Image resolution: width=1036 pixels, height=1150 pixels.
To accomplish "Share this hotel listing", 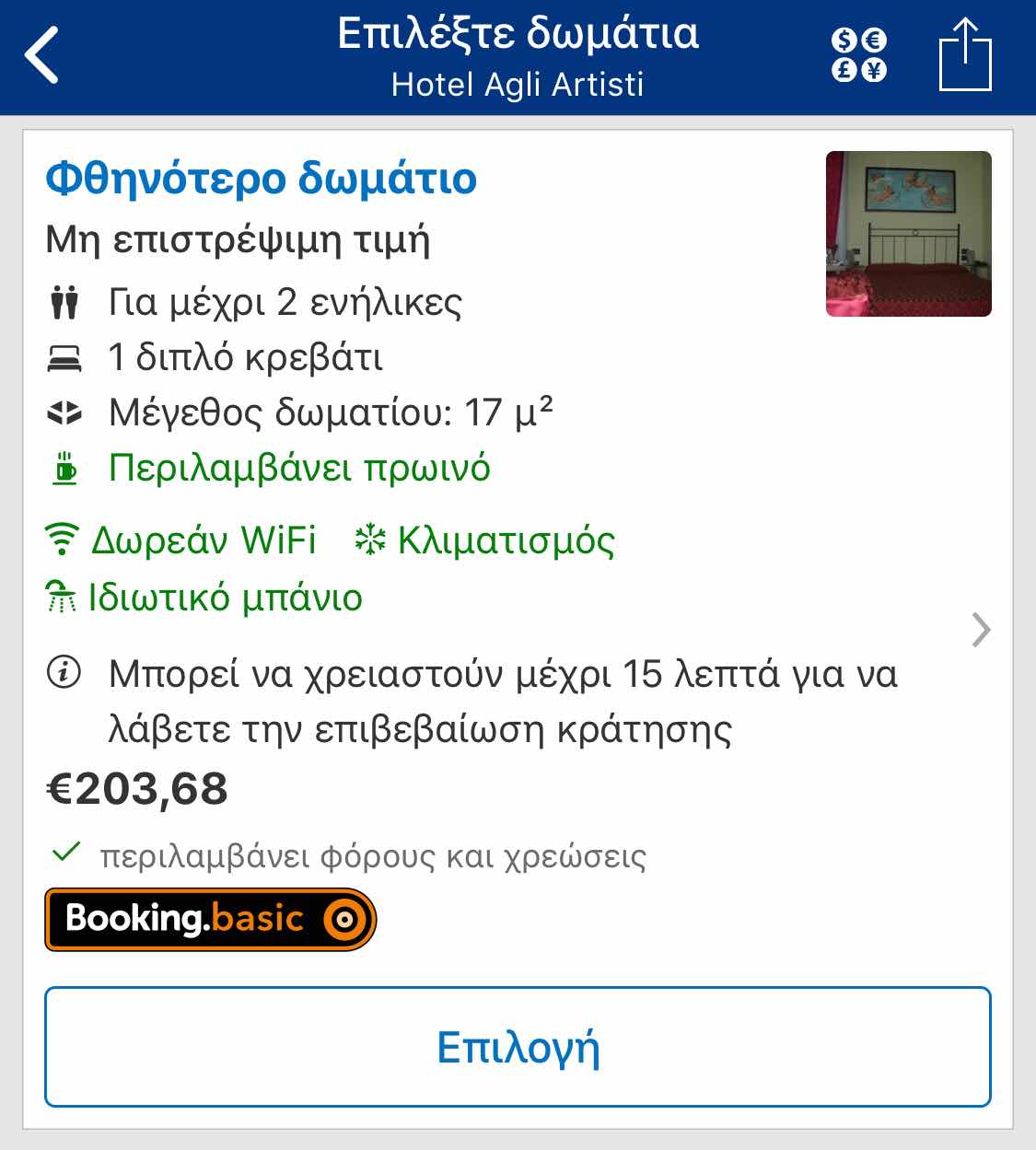I will pyautogui.click(x=964, y=55).
